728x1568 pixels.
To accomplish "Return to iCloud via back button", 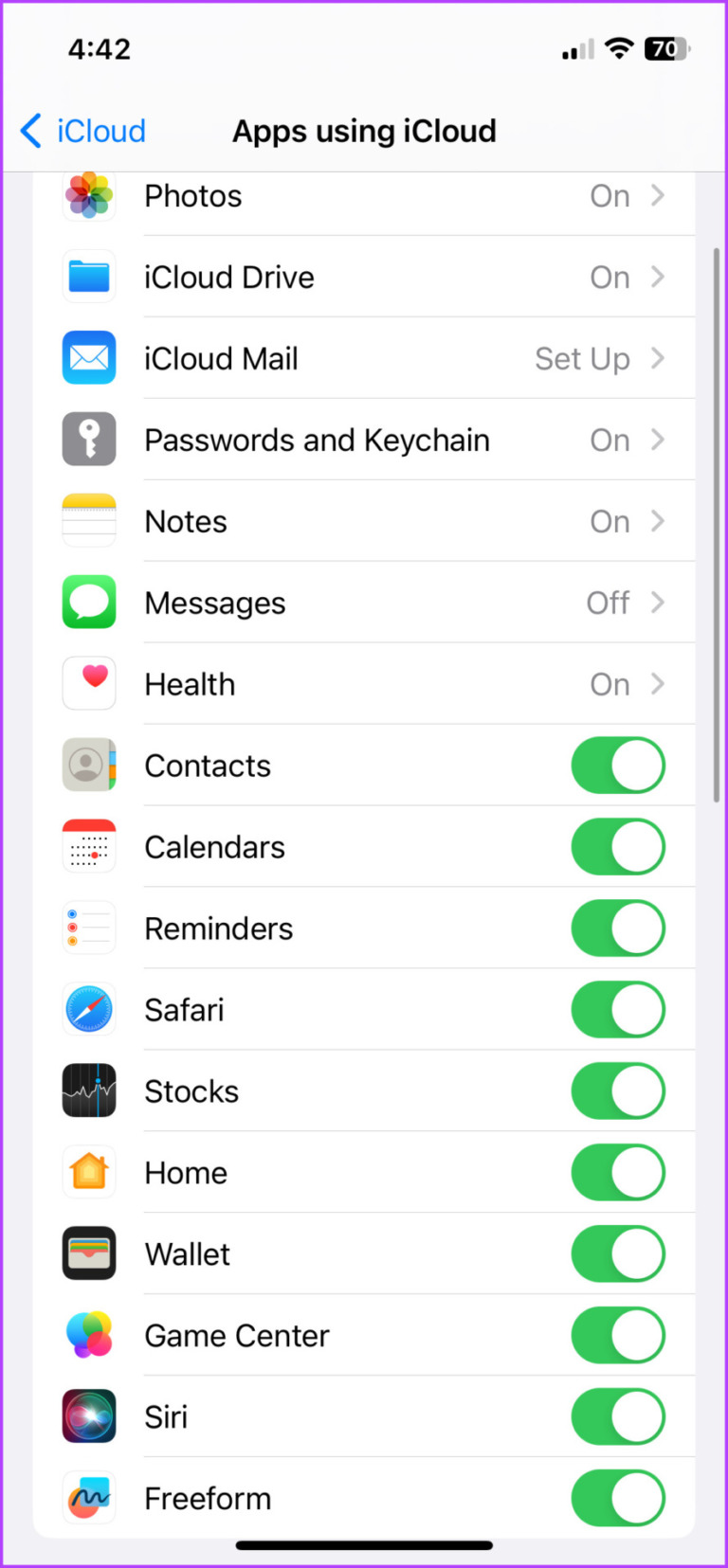I will tap(81, 131).
